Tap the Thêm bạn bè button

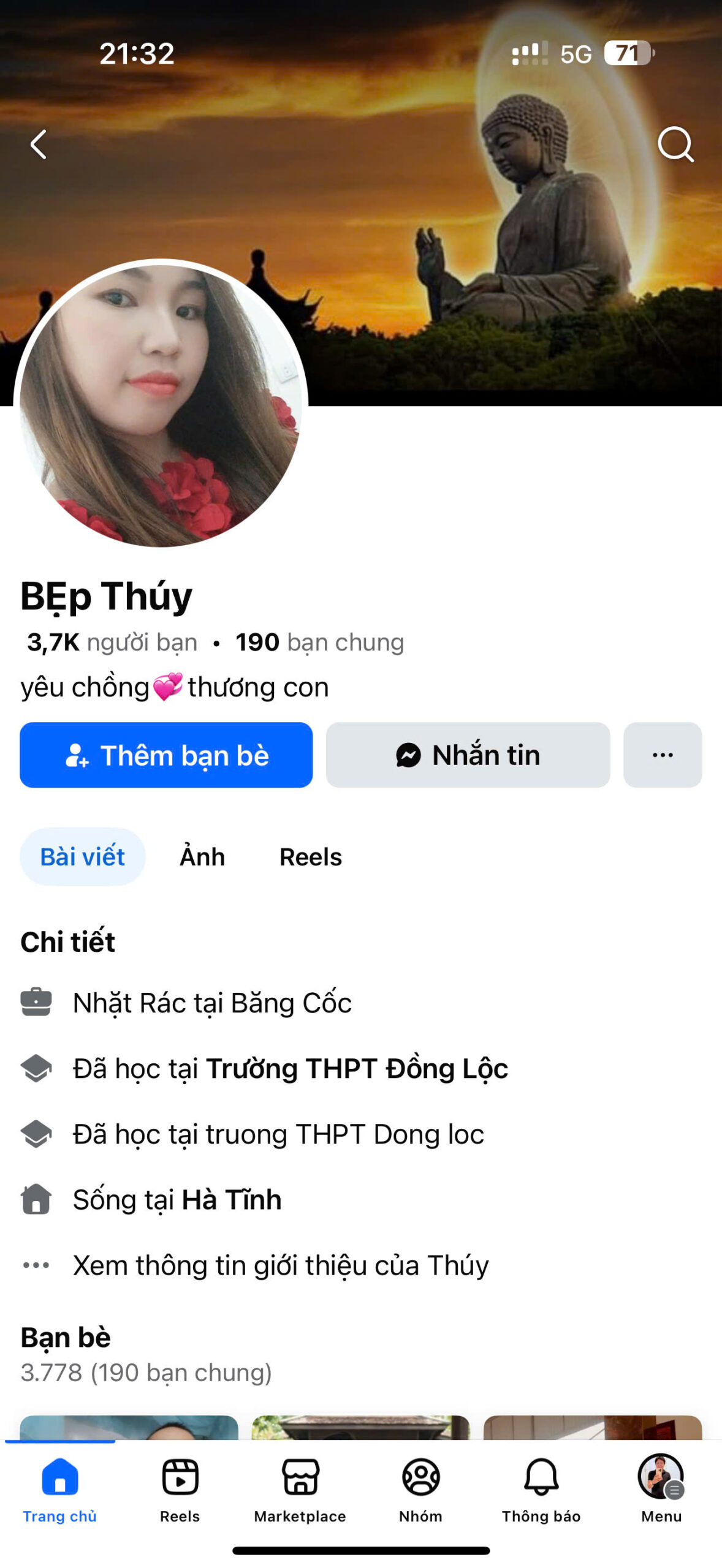pyautogui.click(x=166, y=755)
